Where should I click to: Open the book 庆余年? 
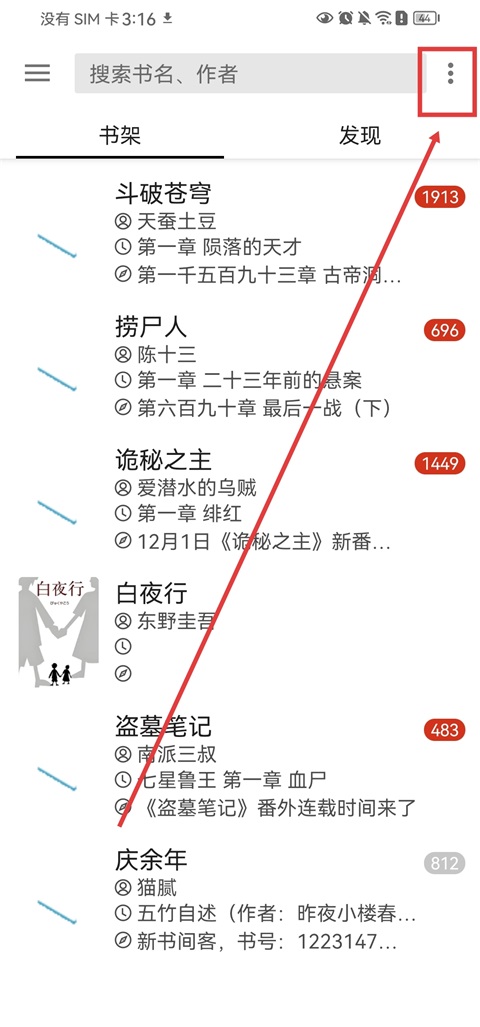(240, 899)
